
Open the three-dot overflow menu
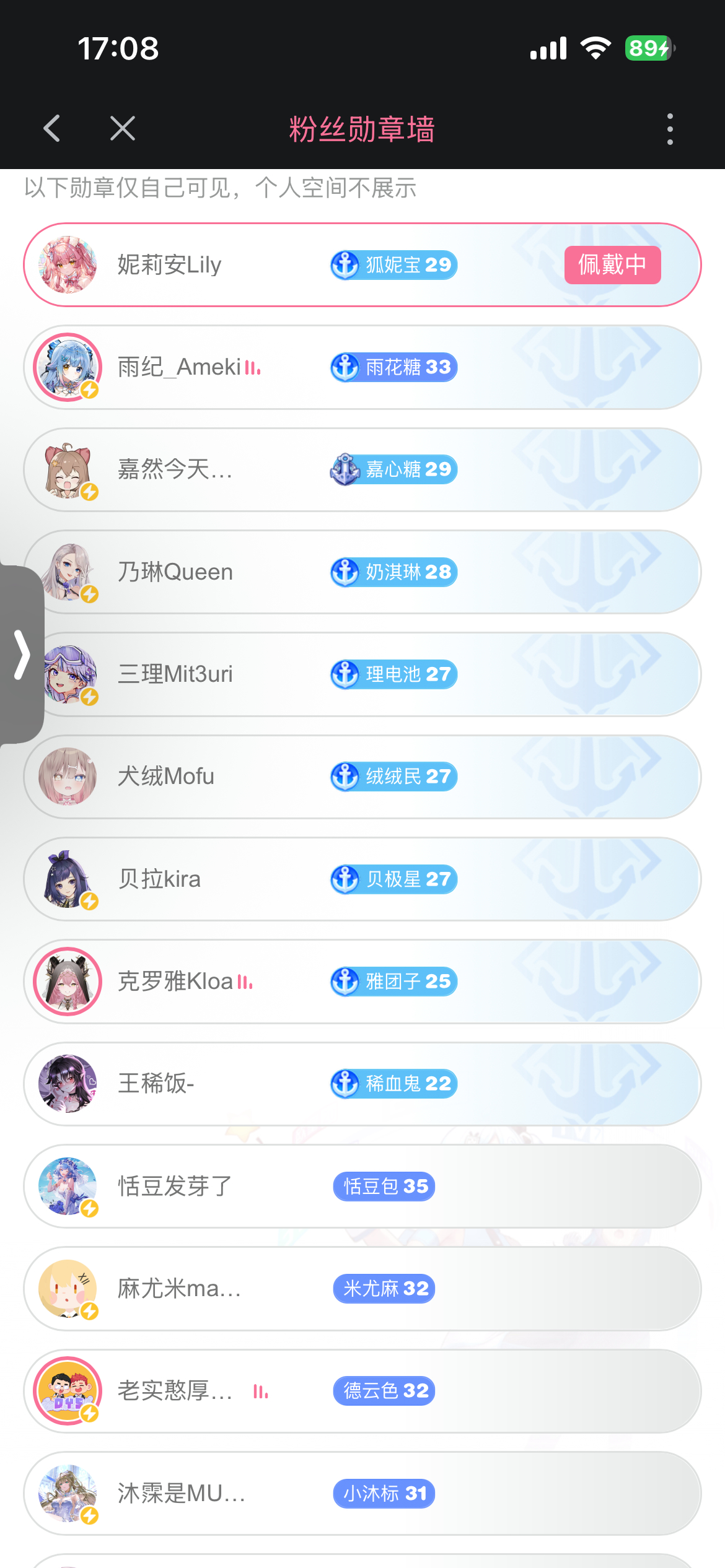(669, 129)
